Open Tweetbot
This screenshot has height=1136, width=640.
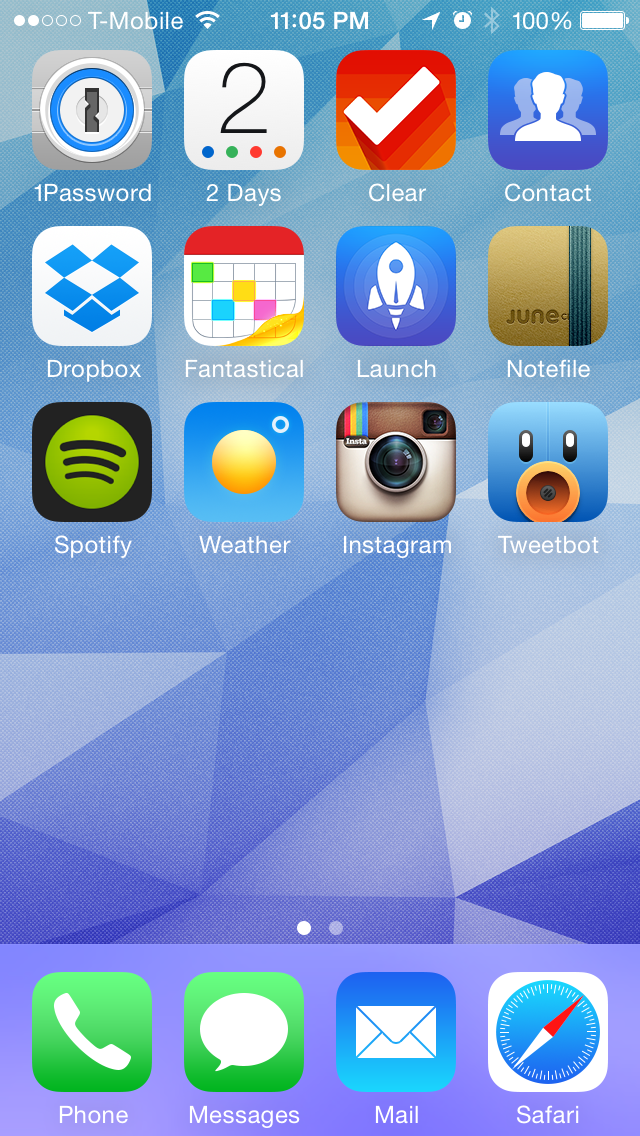(548, 462)
